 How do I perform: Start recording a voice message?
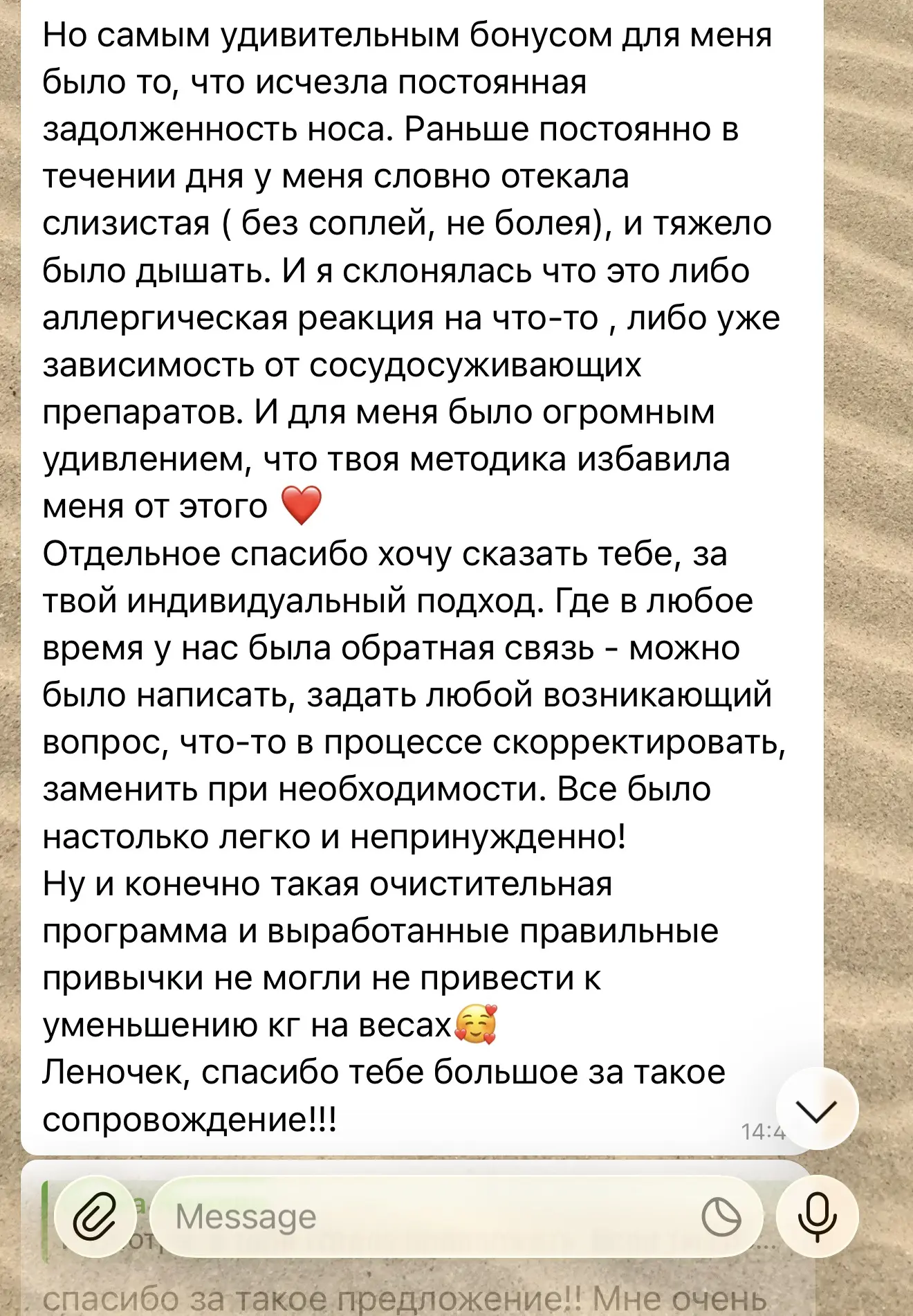(818, 1216)
